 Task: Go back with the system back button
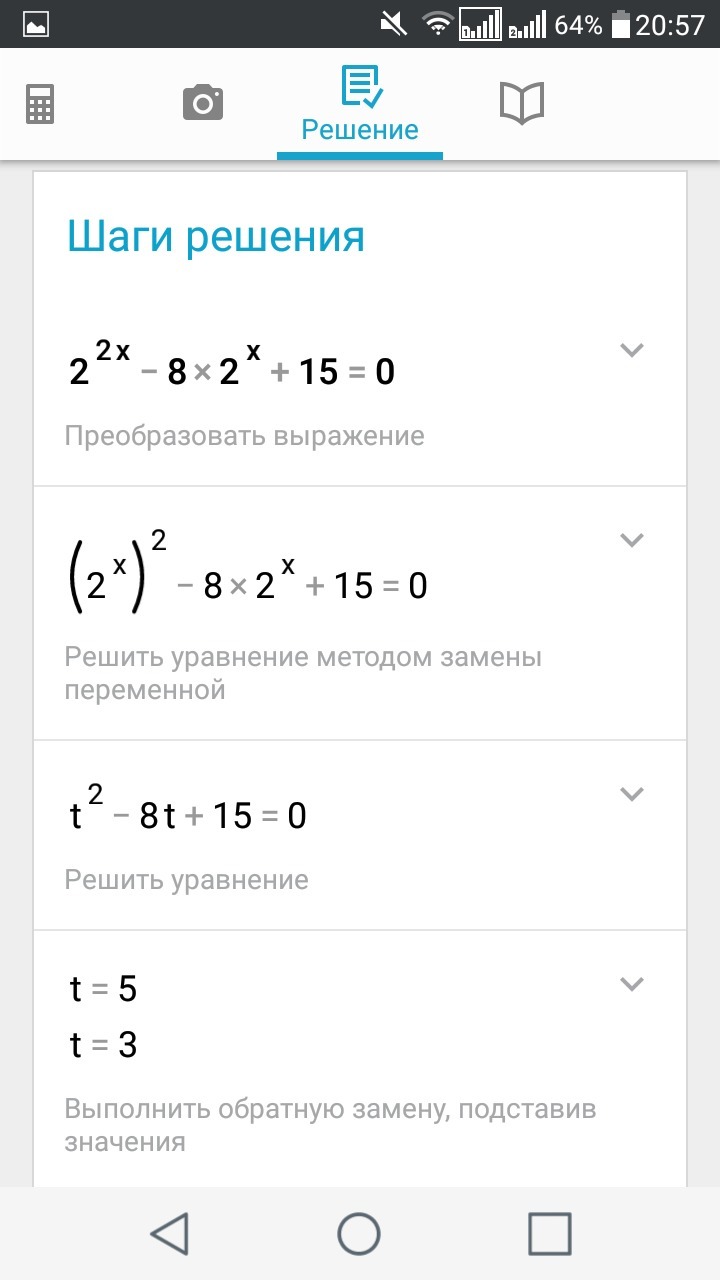[170, 1233]
